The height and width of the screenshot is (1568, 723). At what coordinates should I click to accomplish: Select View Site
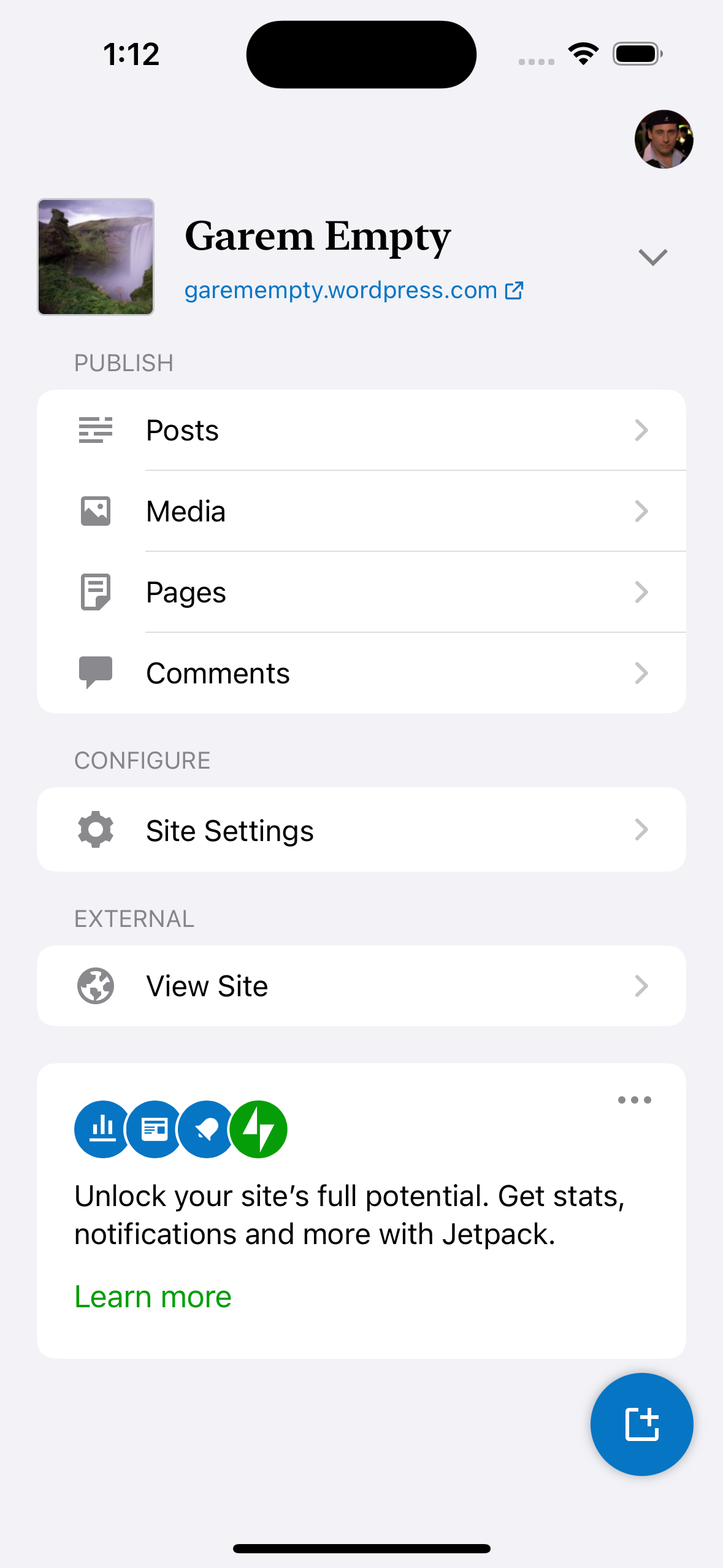361,986
